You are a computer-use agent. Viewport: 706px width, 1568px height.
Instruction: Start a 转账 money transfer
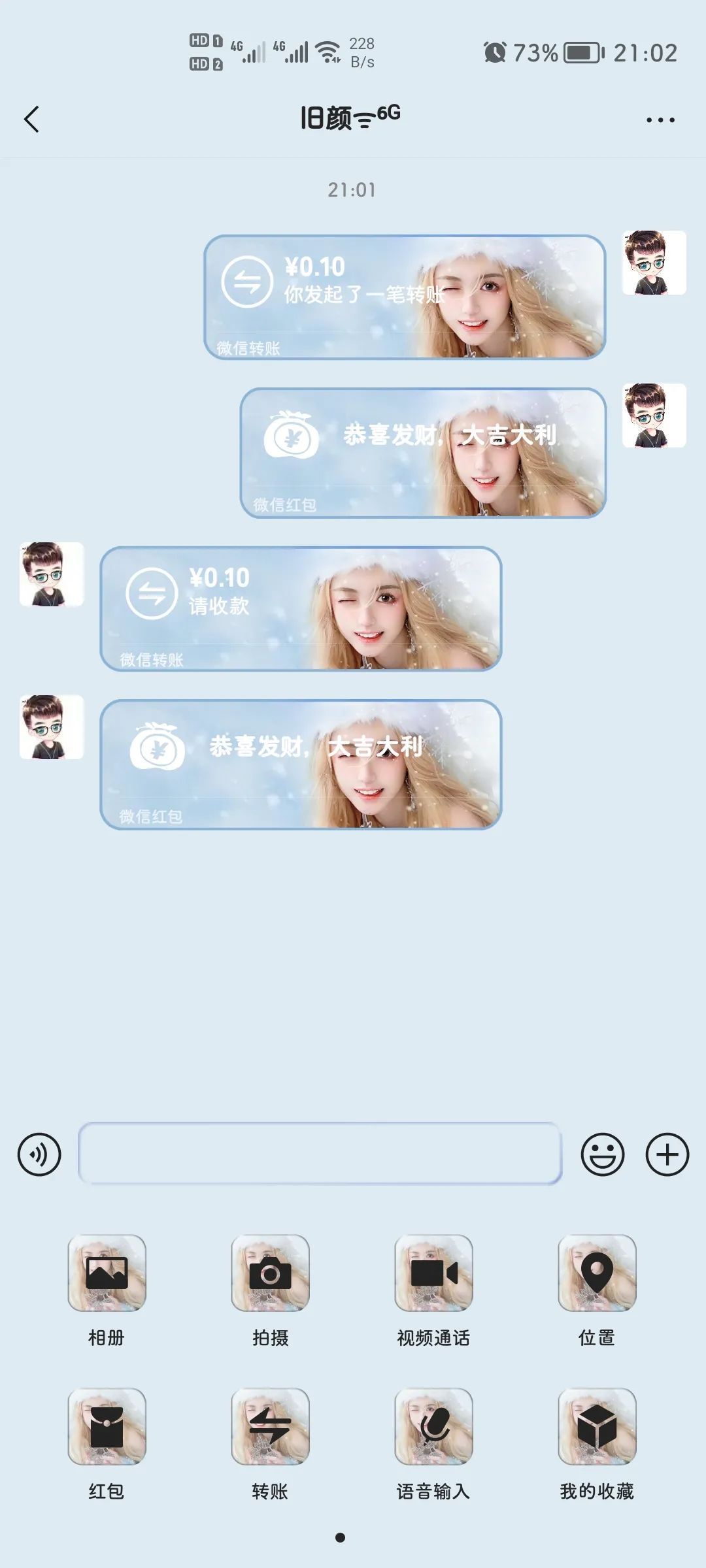[270, 1426]
